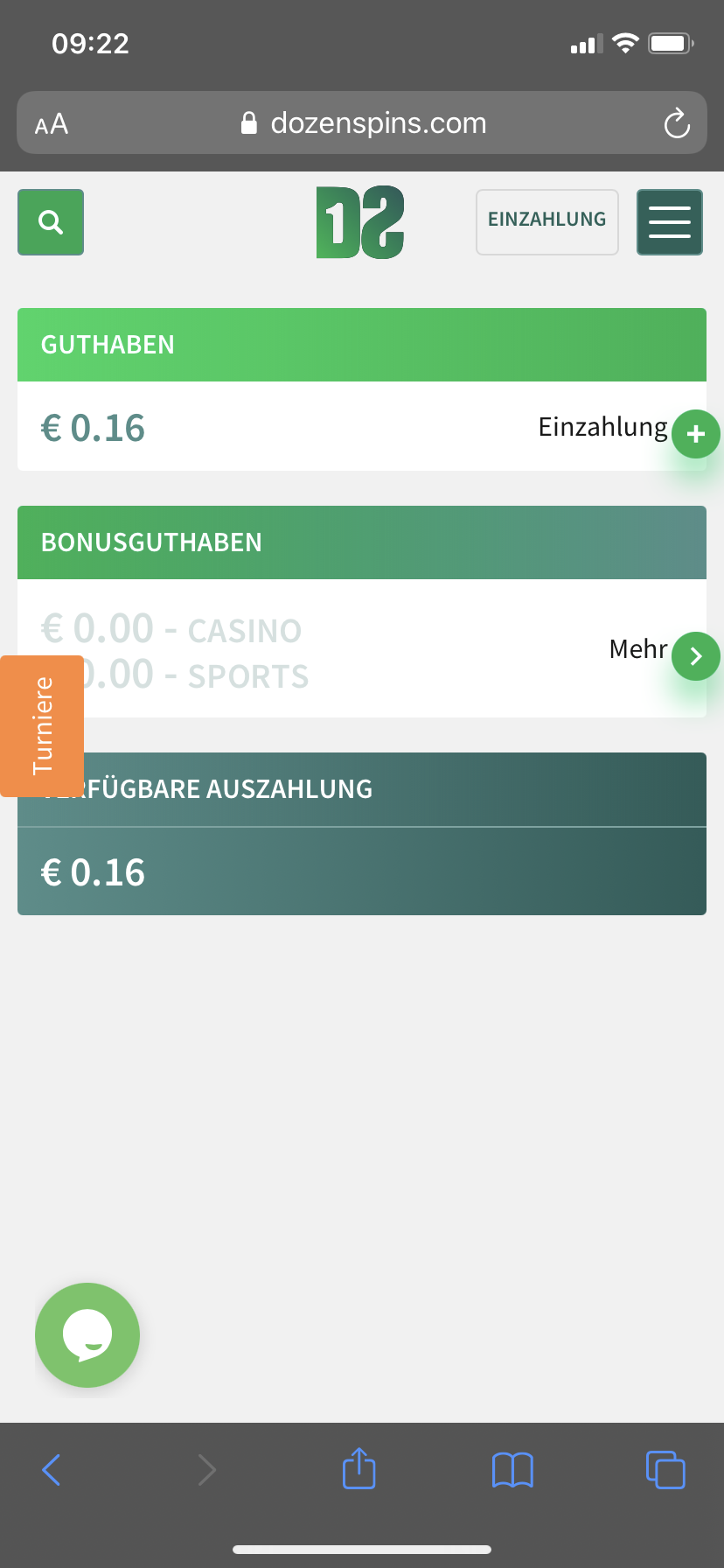The image size is (724, 1568).
Task: Open the Turniere side tab
Action: point(42,725)
